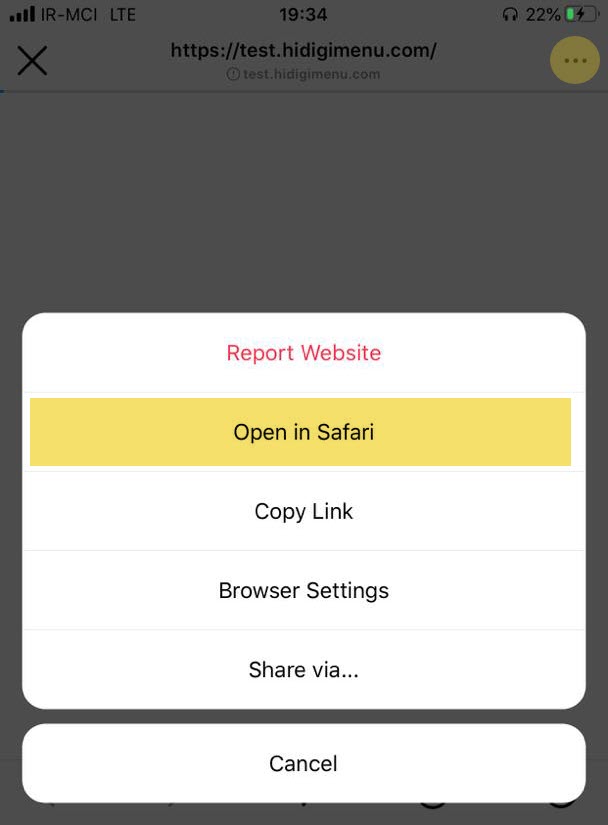
Task: Select Report Website
Action: click(303, 353)
